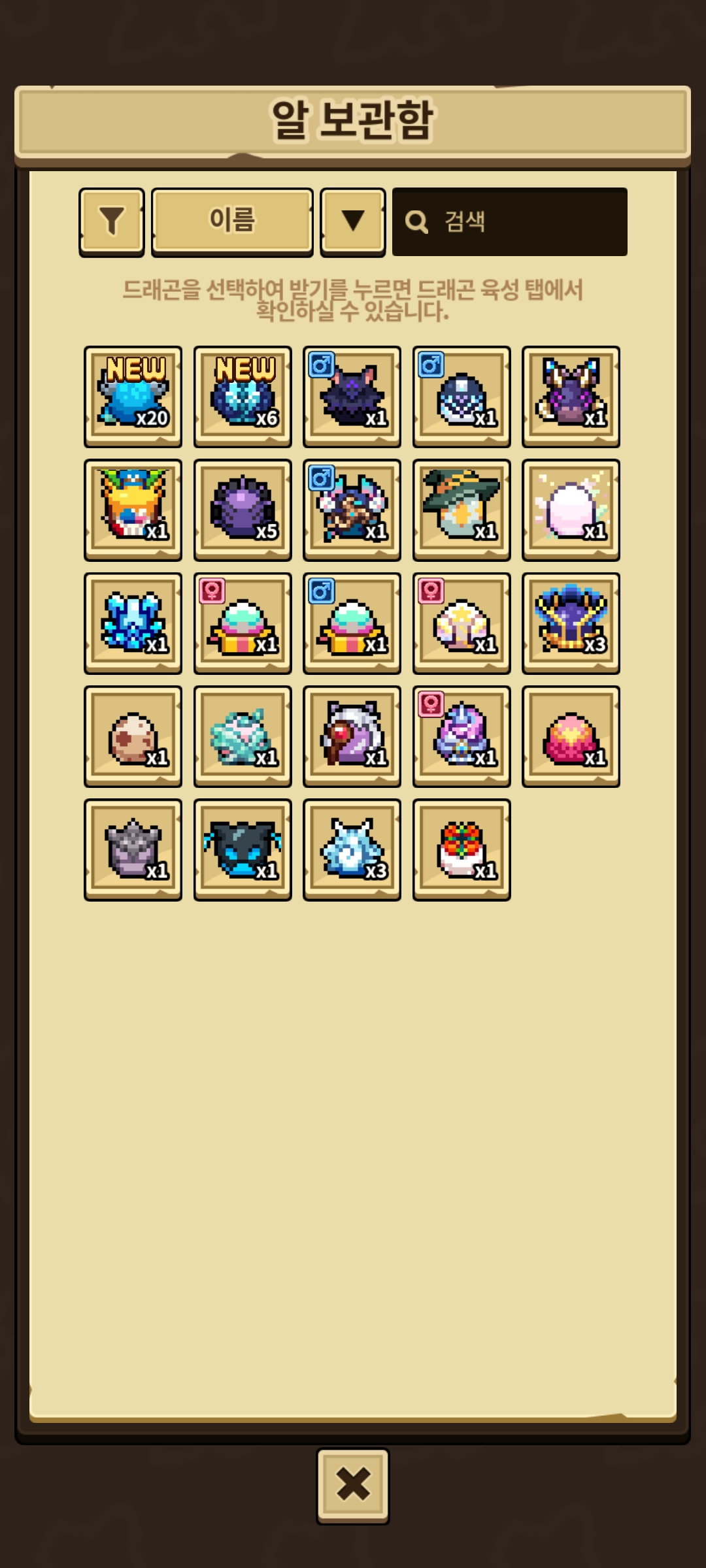Image resolution: width=706 pixels, height=1568 pixels.
Task: Select the NEW blue egg with x20
Action: [133, 397]
